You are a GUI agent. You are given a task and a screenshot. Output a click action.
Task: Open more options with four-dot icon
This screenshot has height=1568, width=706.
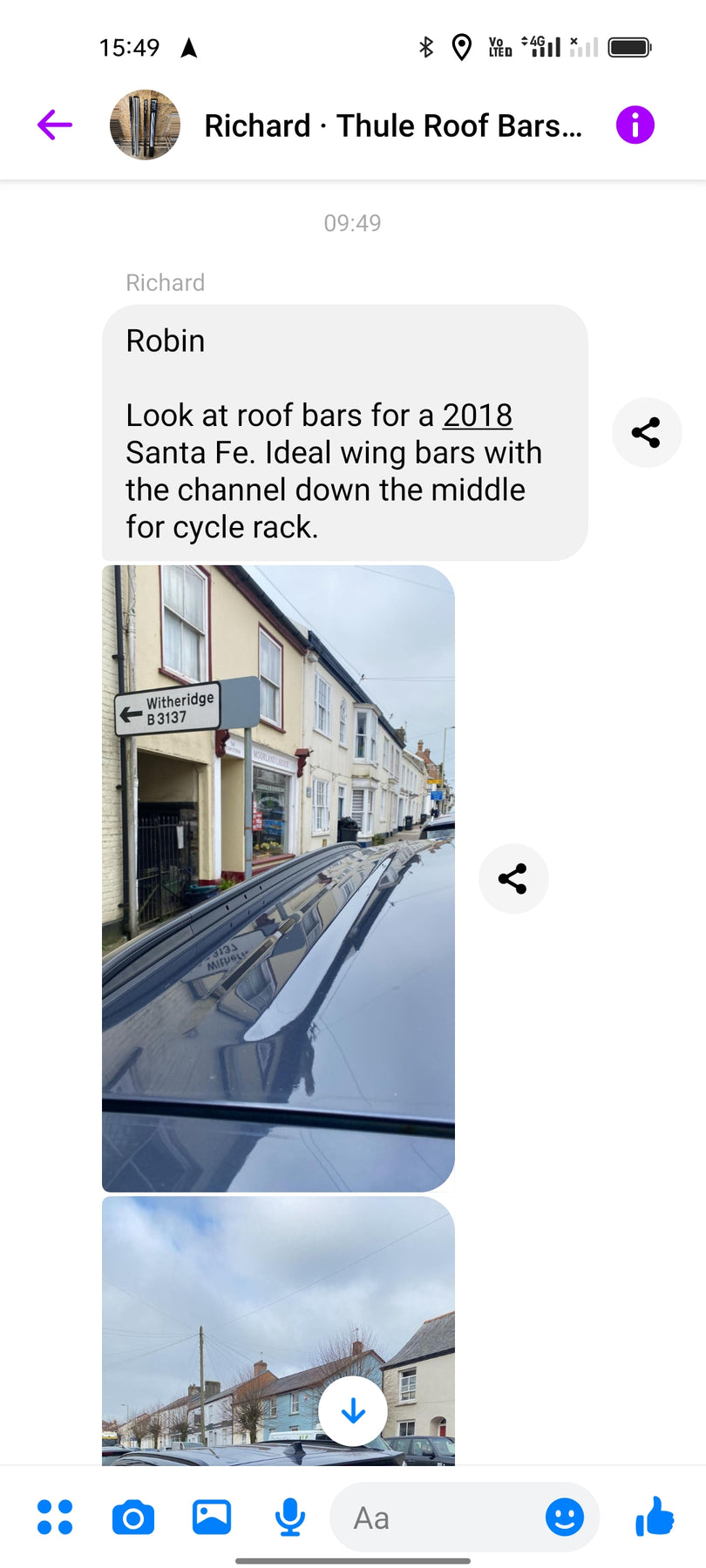pos(55,1517)
